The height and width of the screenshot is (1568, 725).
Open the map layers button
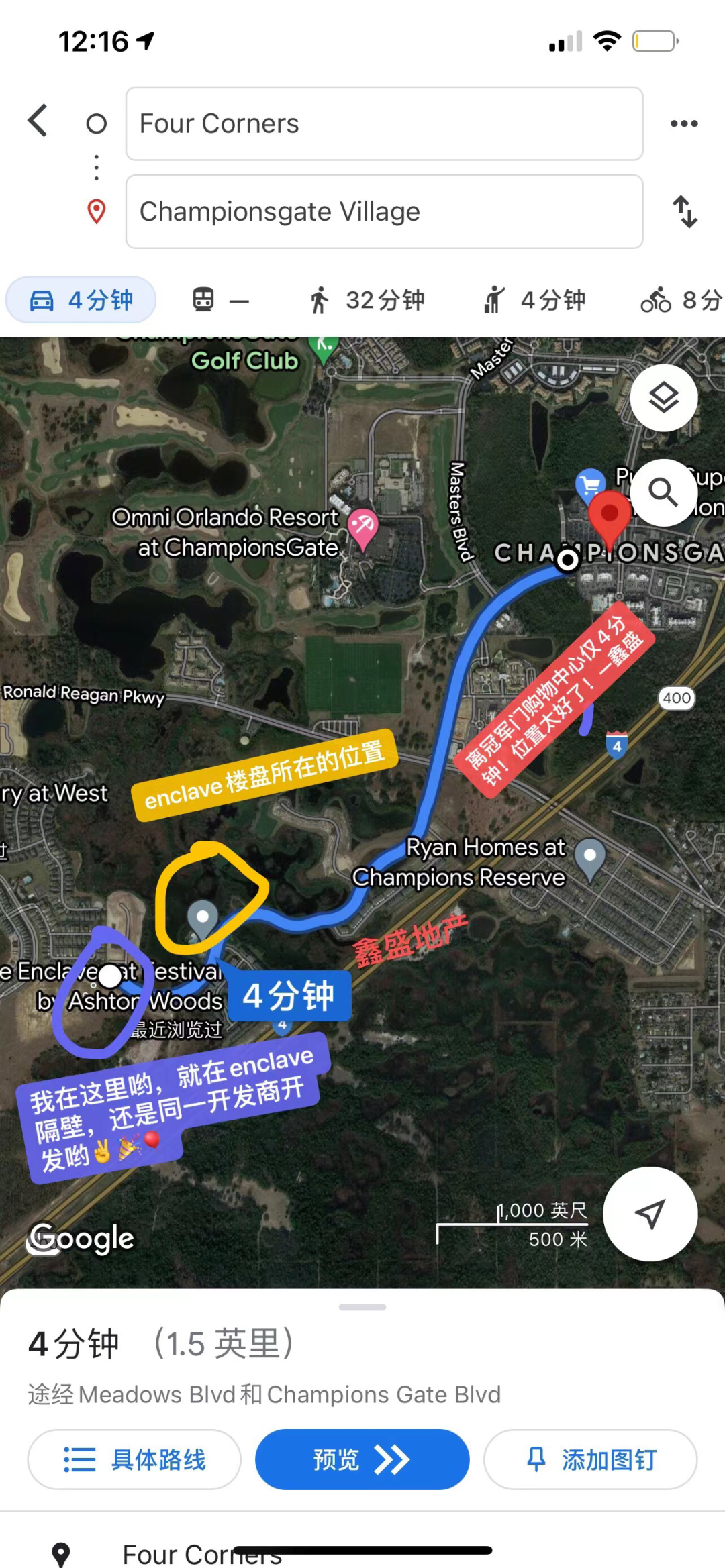[664, 398]
